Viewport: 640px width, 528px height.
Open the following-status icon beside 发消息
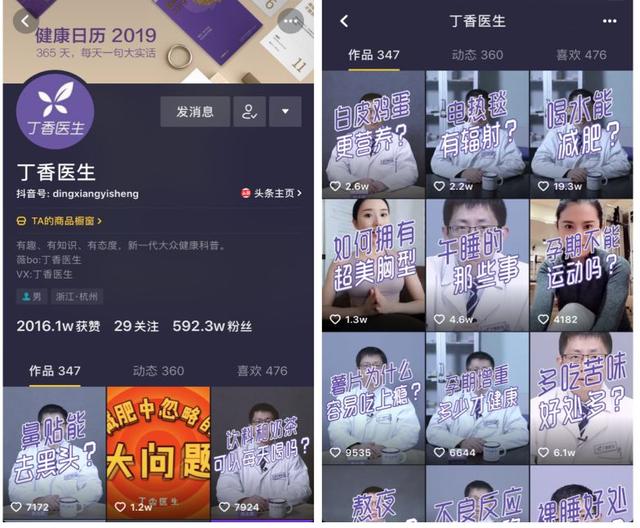250,112
